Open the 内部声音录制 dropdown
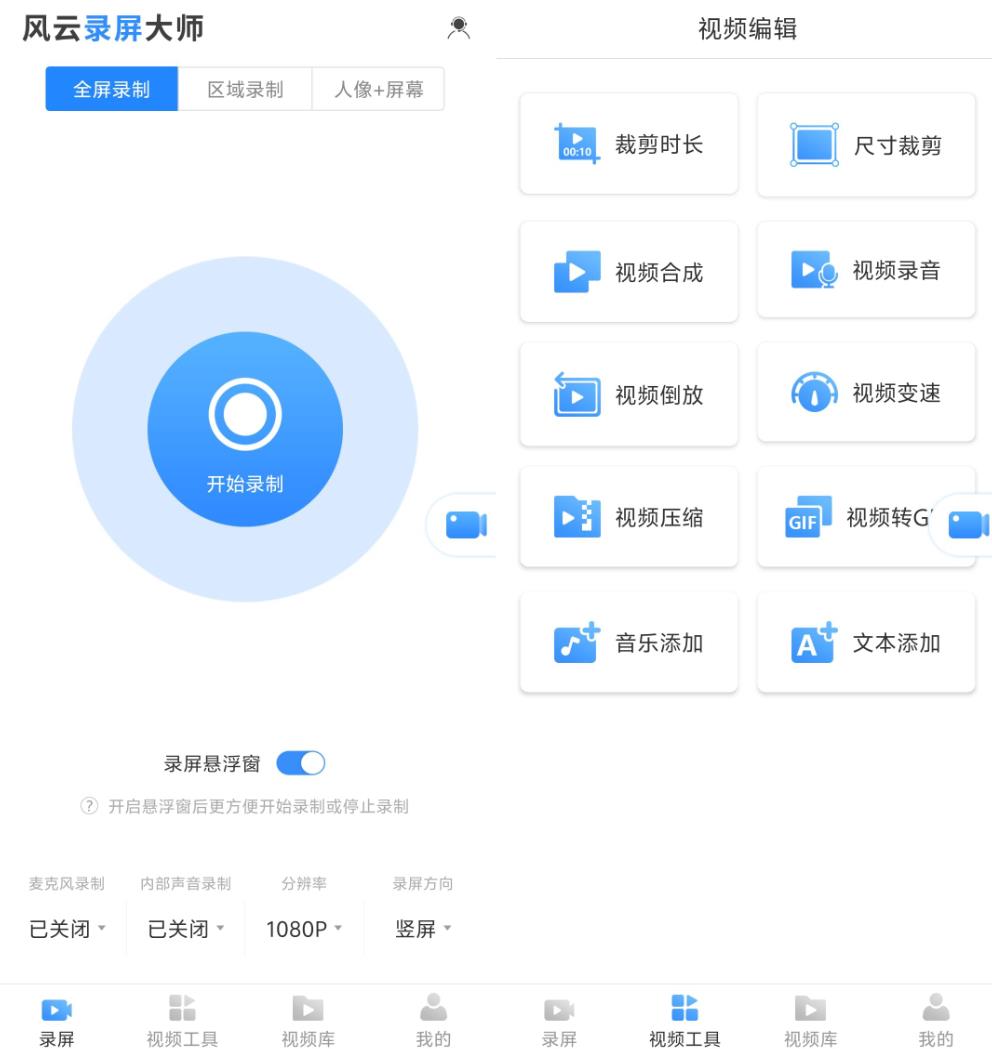The height and width of the screenshot is (1049, 992). pyautogui.click(x=186, y=929)
